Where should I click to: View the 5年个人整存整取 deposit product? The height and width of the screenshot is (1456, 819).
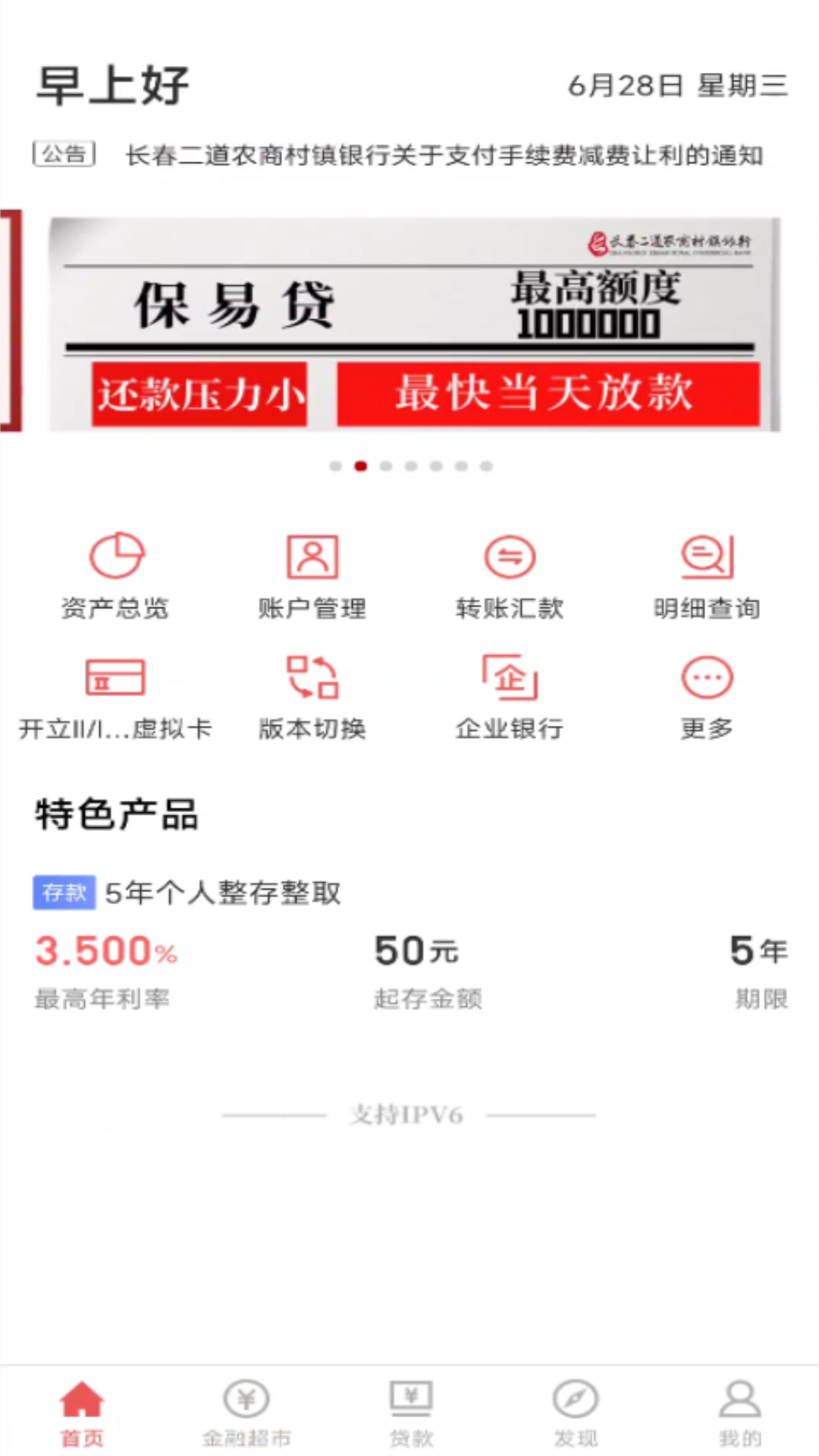[x=410, y=943]
